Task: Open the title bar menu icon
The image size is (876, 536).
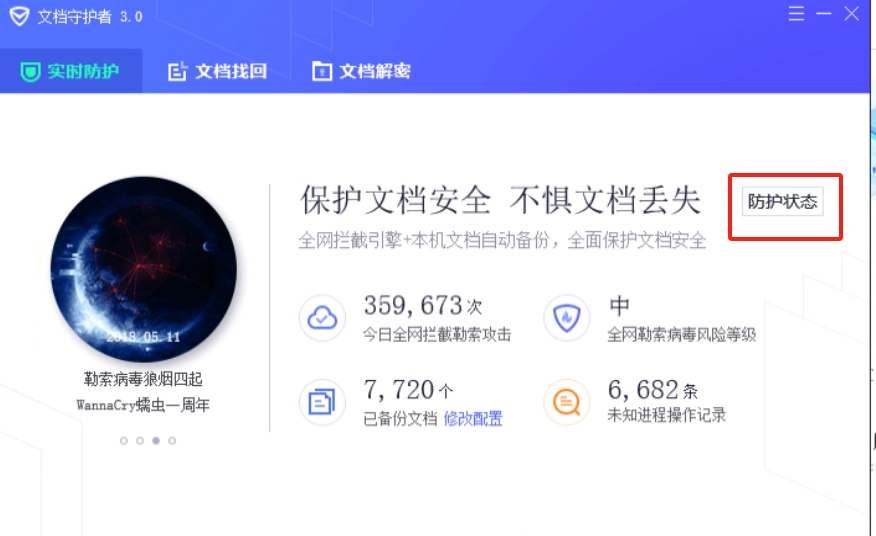Action: click(x=796, y=13)
